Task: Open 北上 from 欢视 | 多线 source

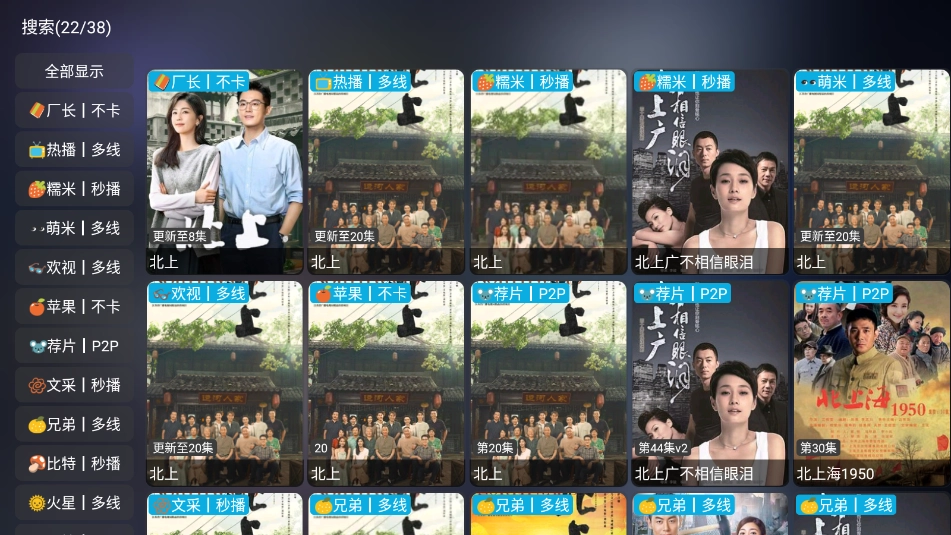Action: pos(225,384)
